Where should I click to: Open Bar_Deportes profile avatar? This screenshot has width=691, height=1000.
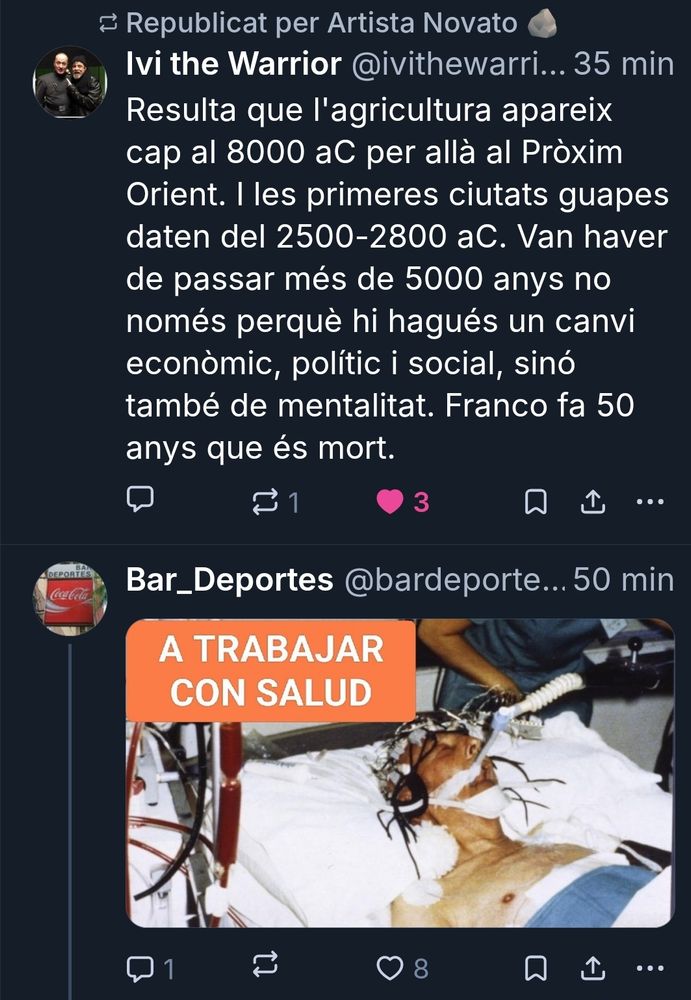pyautogui.click(x=70, y=598)
